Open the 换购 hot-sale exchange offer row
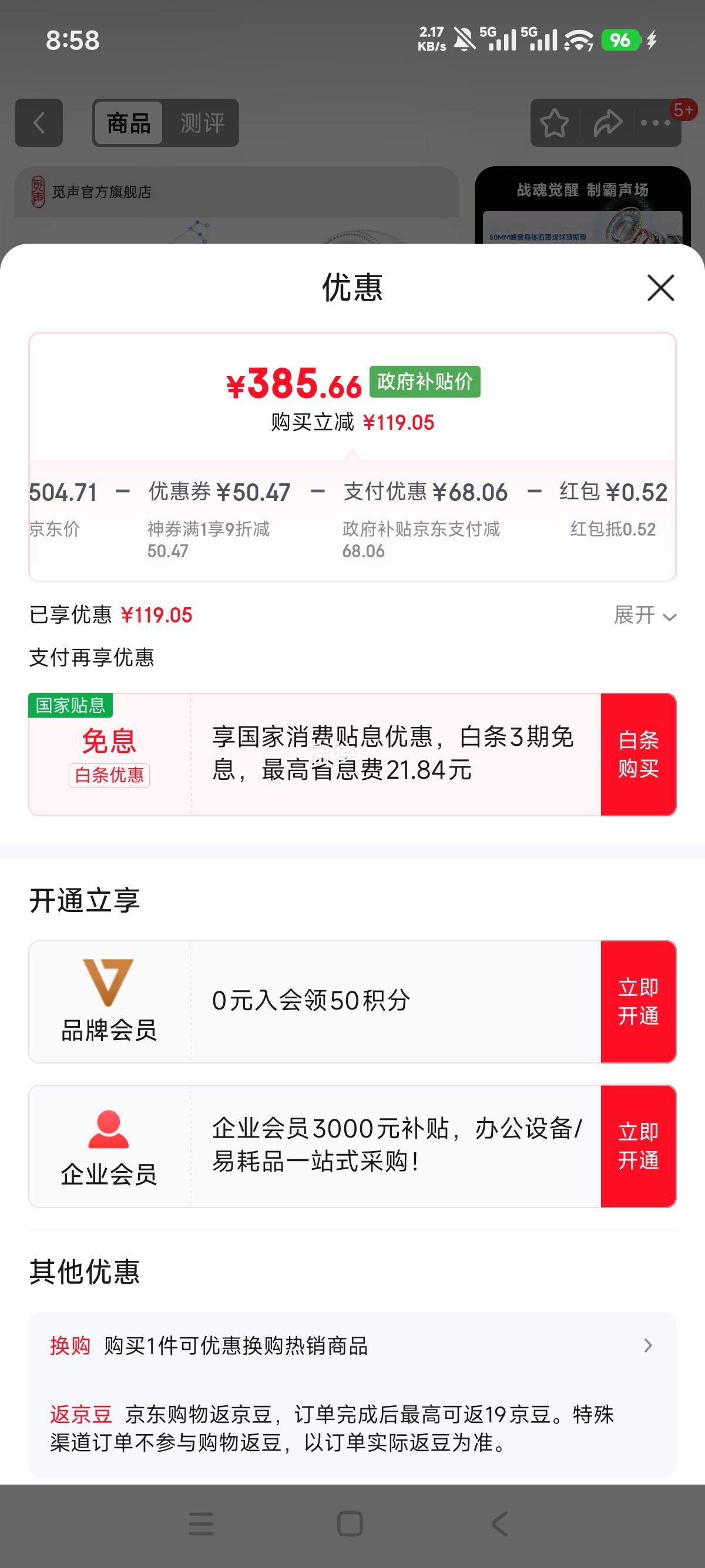This screenshot has width=705, height=1568. click(x=352, y=1345)
